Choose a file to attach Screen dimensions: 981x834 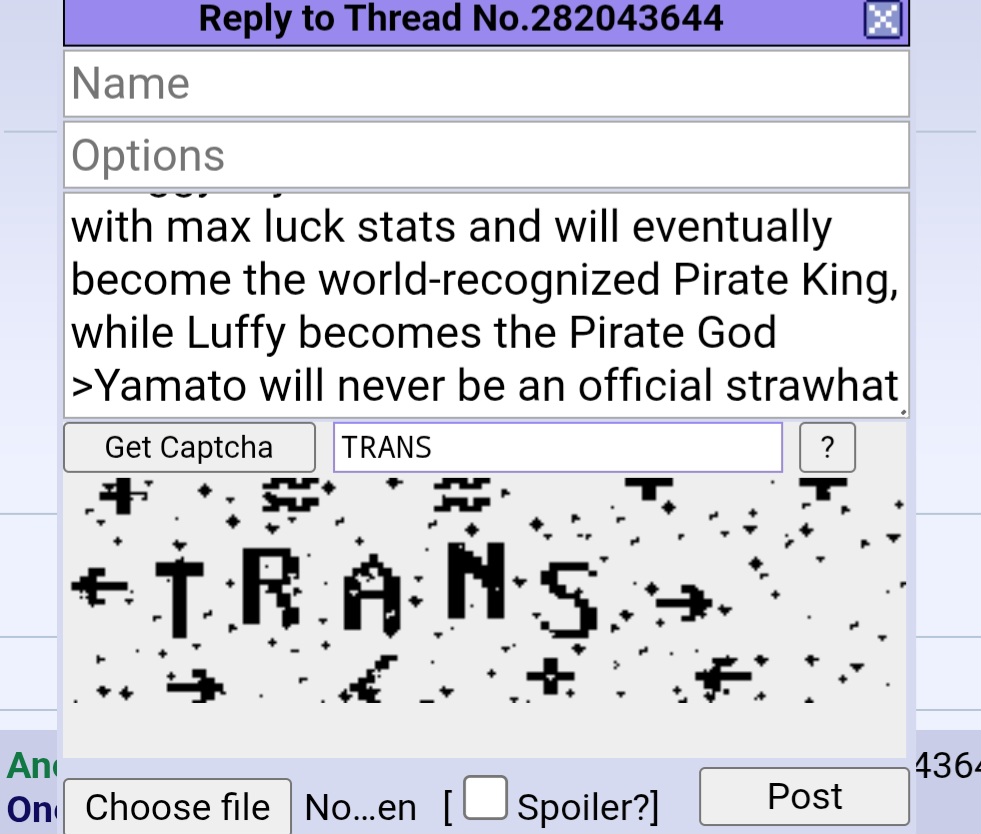click(x=178, y=806)
